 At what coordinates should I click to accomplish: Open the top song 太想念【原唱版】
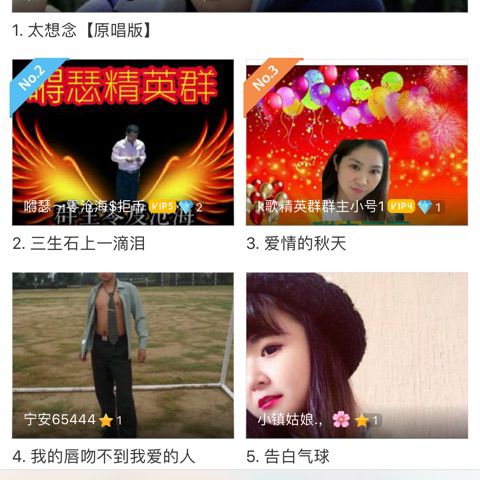[82, 31]
